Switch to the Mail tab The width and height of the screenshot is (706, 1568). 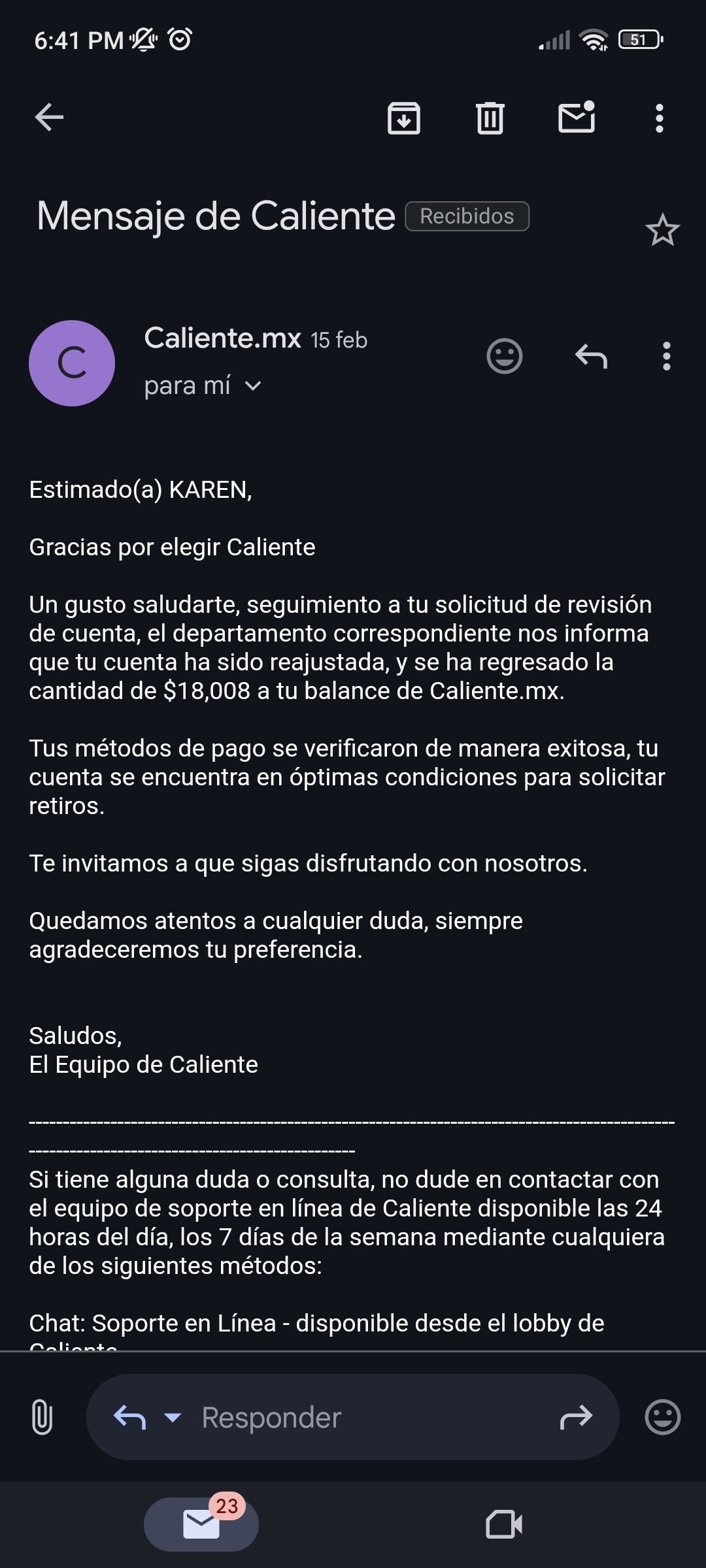201,1524
